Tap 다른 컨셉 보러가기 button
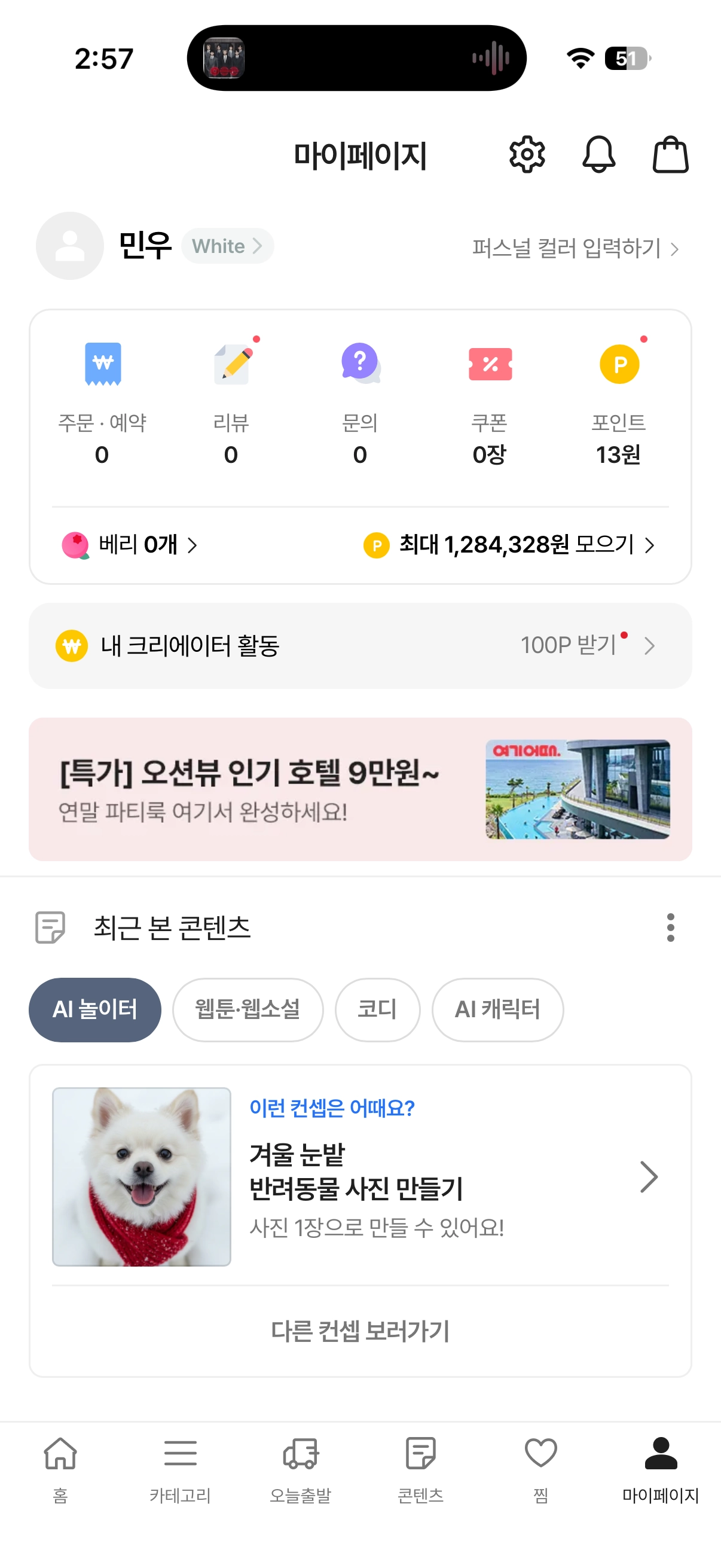Viewport: 721px width, 1568px height. click(x=360, y=1331)
